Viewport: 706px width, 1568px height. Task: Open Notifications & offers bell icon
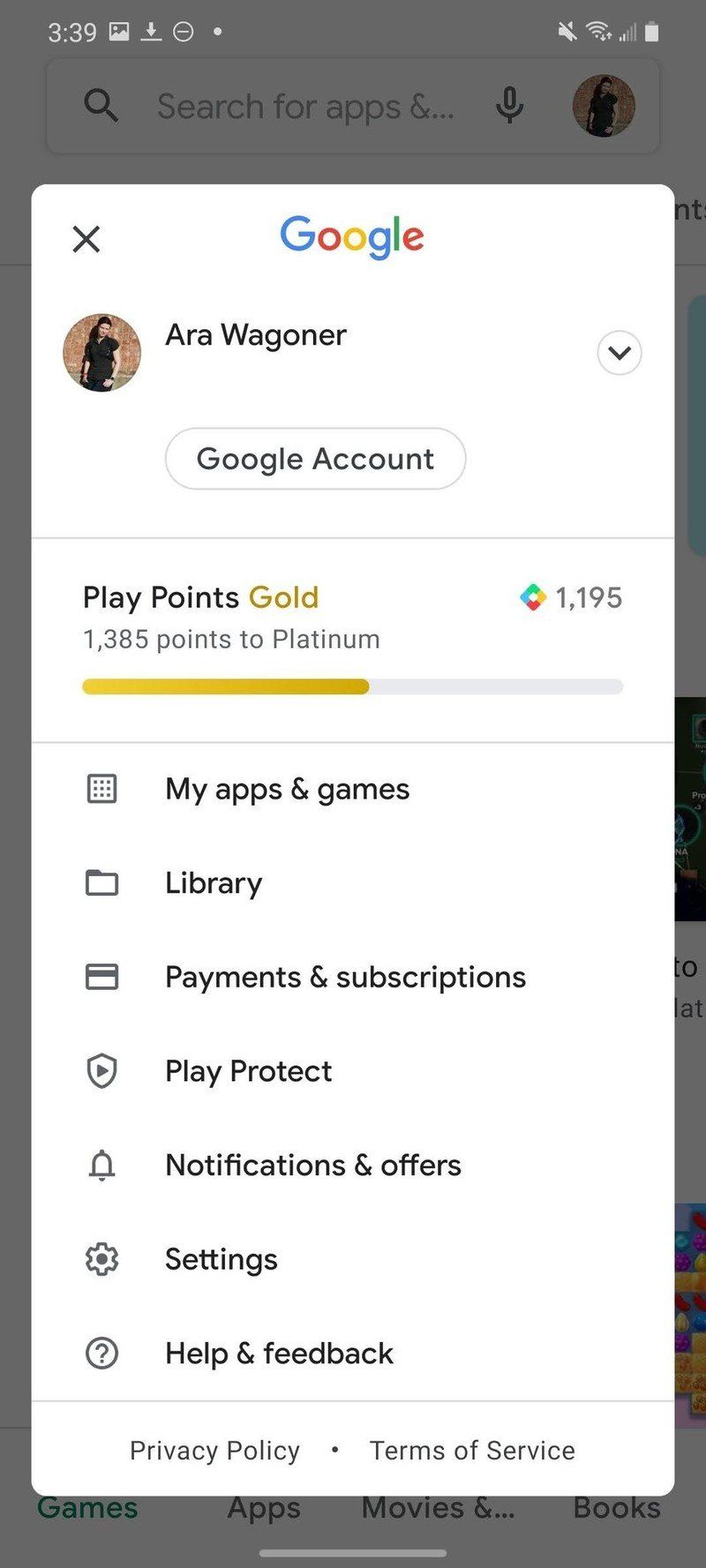[x=101, y=1165]
